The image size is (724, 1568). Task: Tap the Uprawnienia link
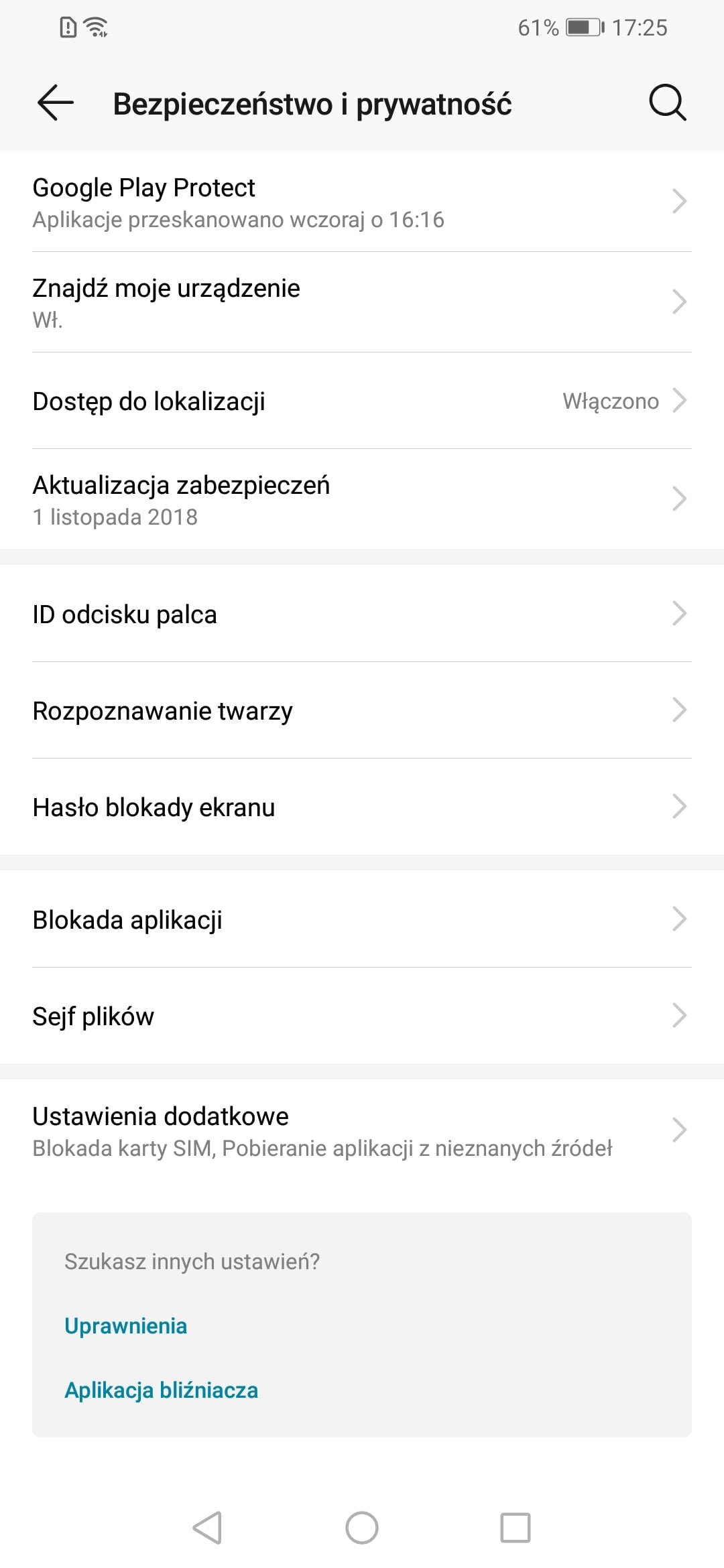pyautogui.click(x=126, y=1326)
